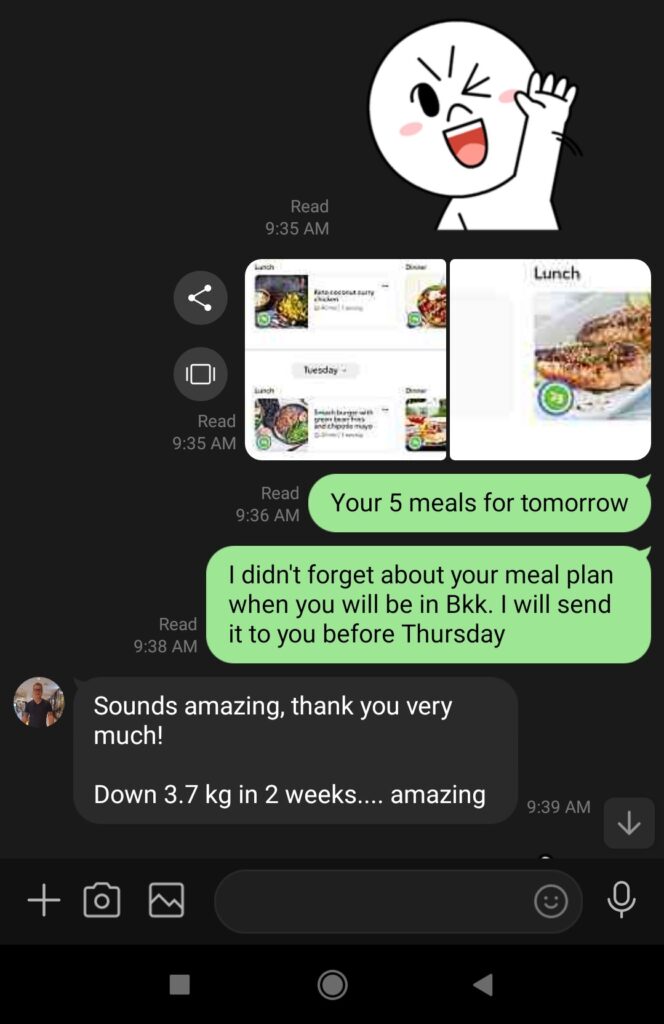Record a voice message with microphone
The image size is (664, 1024).
[x=621, y=900]
